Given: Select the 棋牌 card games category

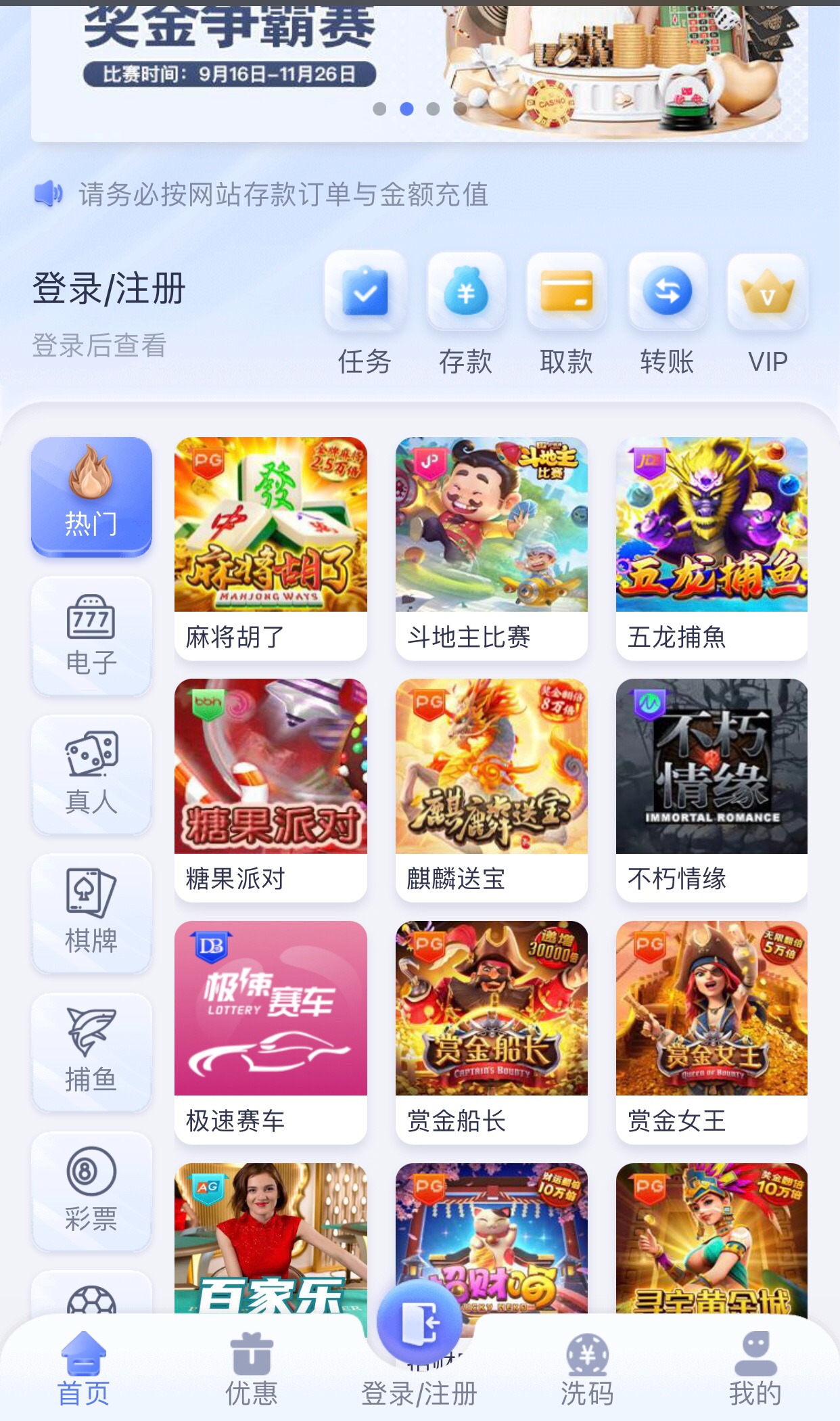Looking at the screenshot, I should [91, 913].
